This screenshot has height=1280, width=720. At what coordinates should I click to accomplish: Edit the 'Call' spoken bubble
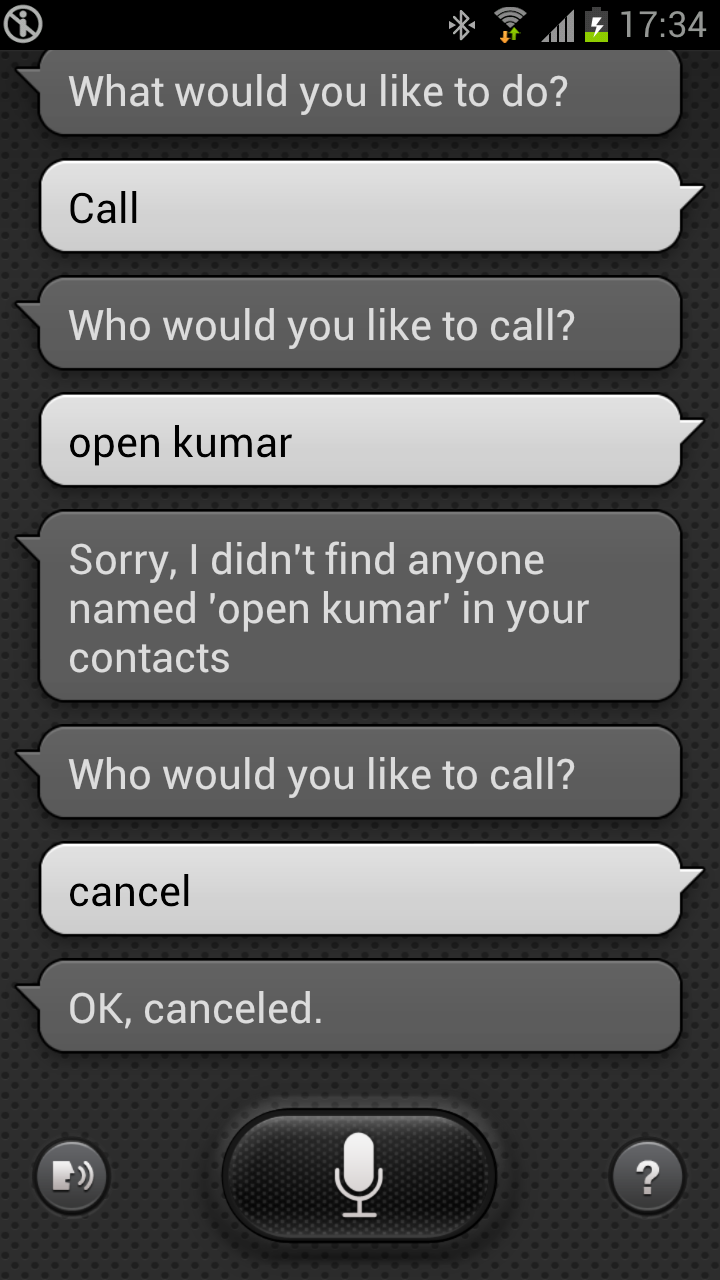(372, 207)
